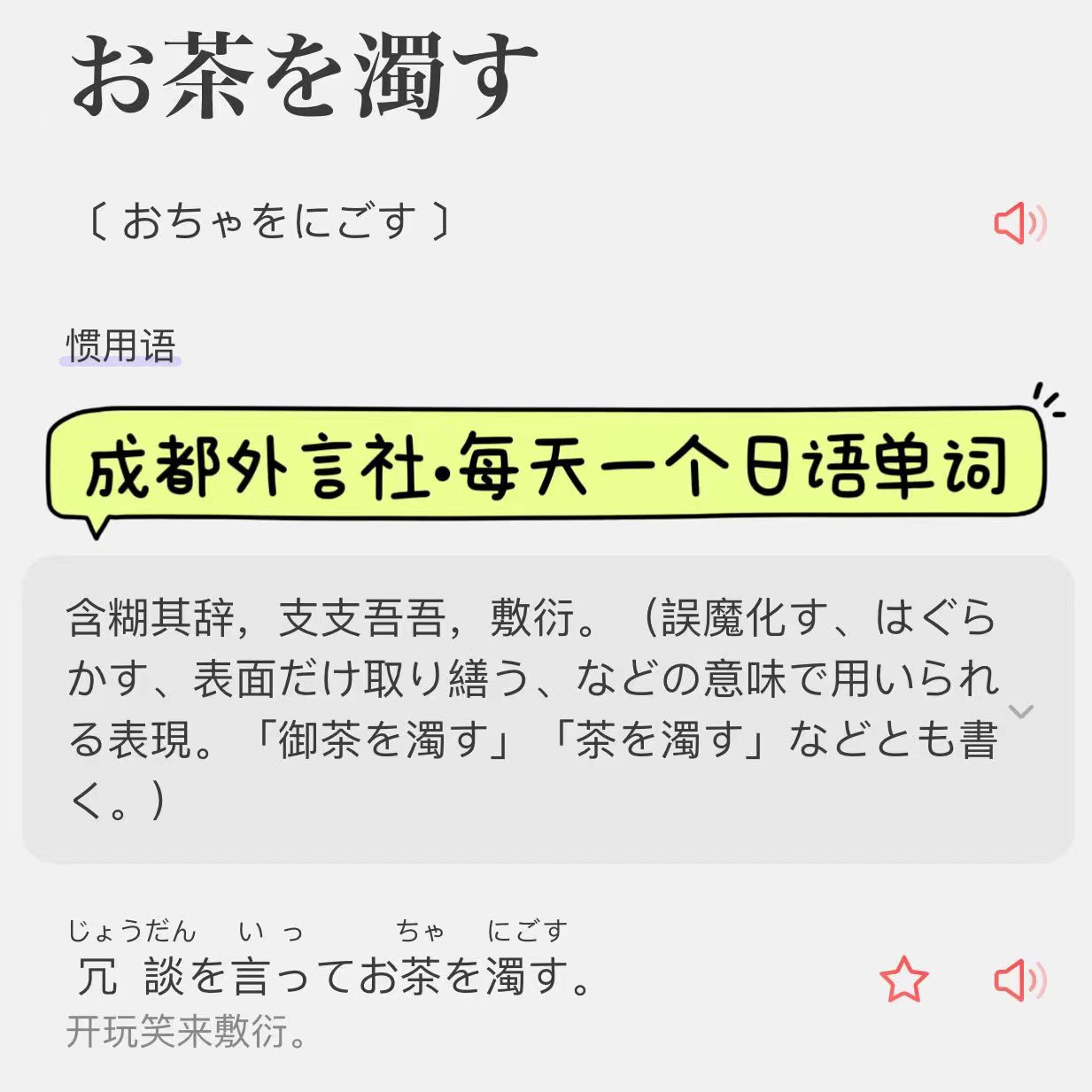The width and height of the screenshot is (1092, 1092).
Task: Star the example sentence 冗談を言ってお茶を濁す
Action: [x=903, y=980]
